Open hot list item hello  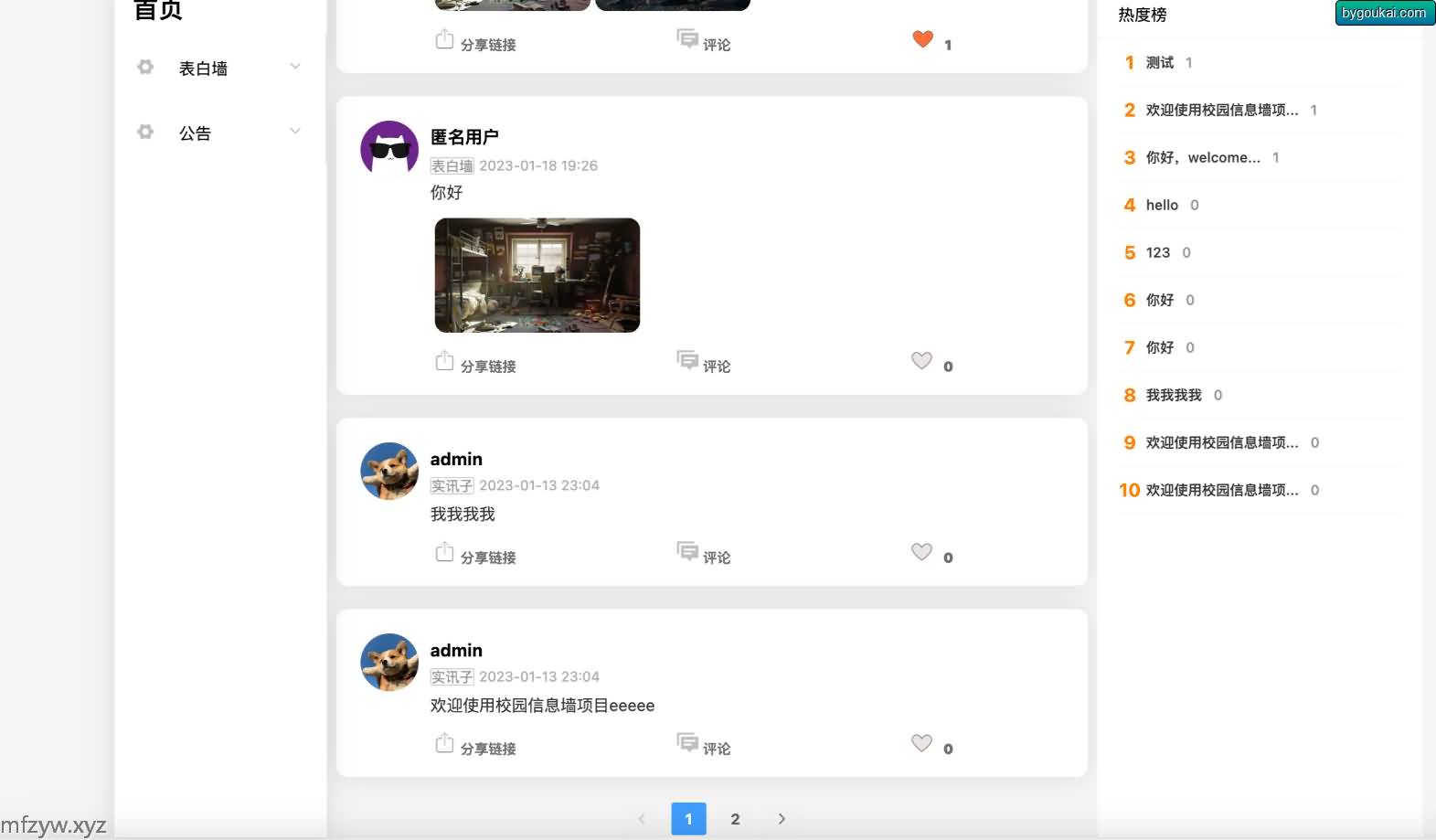pyautogui.click(x=1162, y=205)
